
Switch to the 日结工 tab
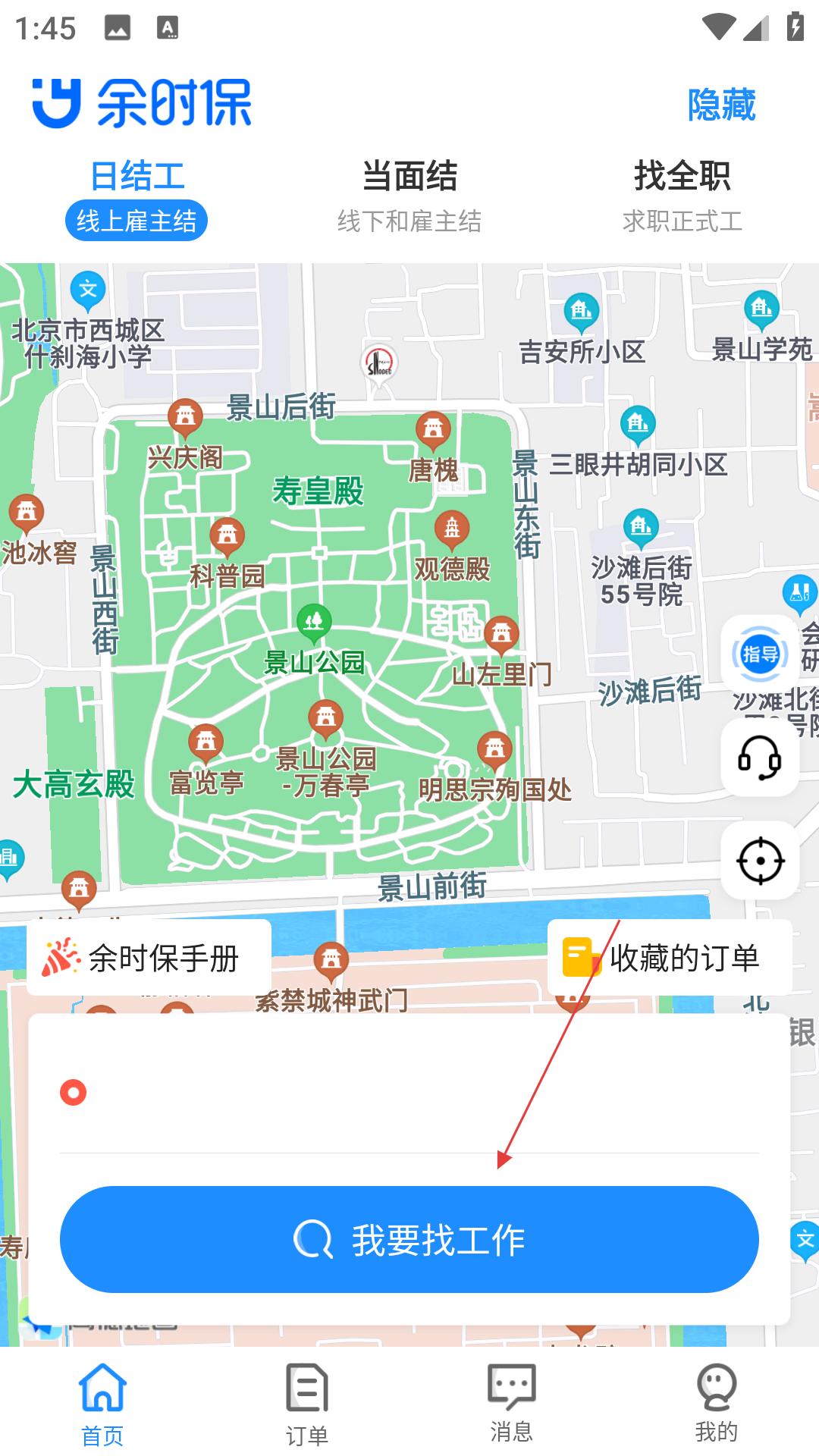136,197
